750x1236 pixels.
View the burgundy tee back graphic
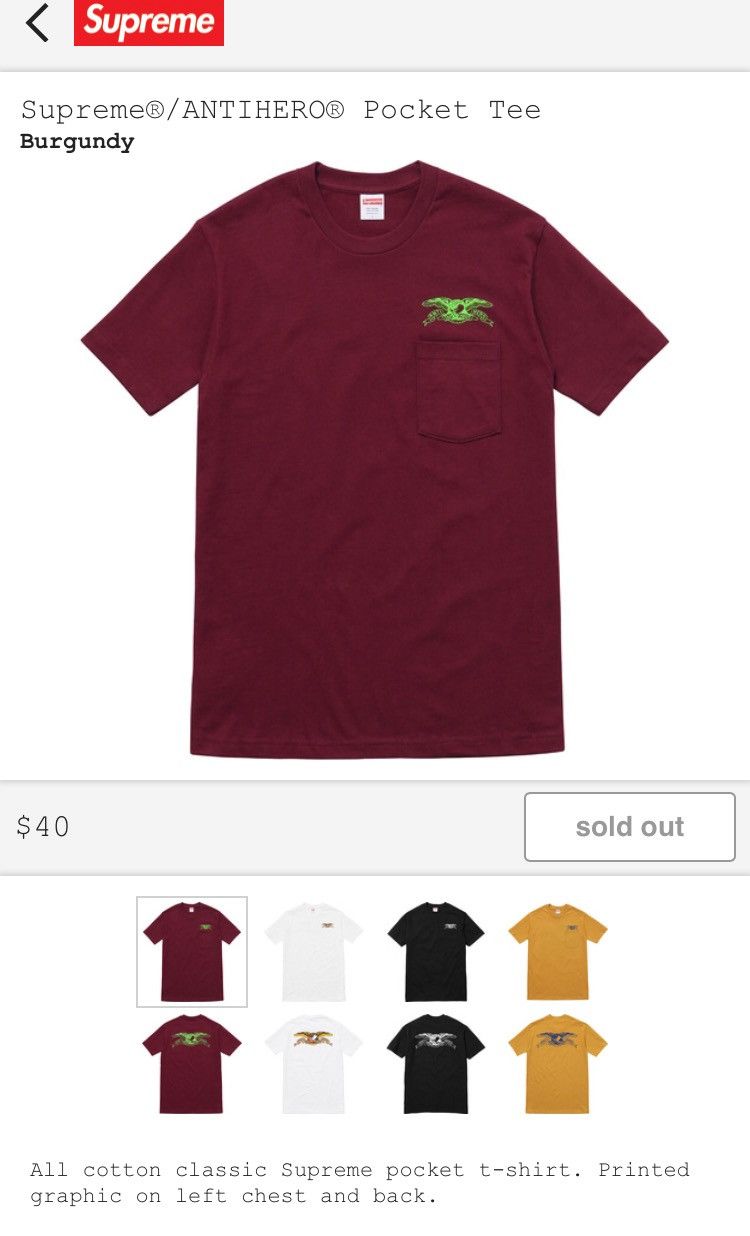point(192,1064)
